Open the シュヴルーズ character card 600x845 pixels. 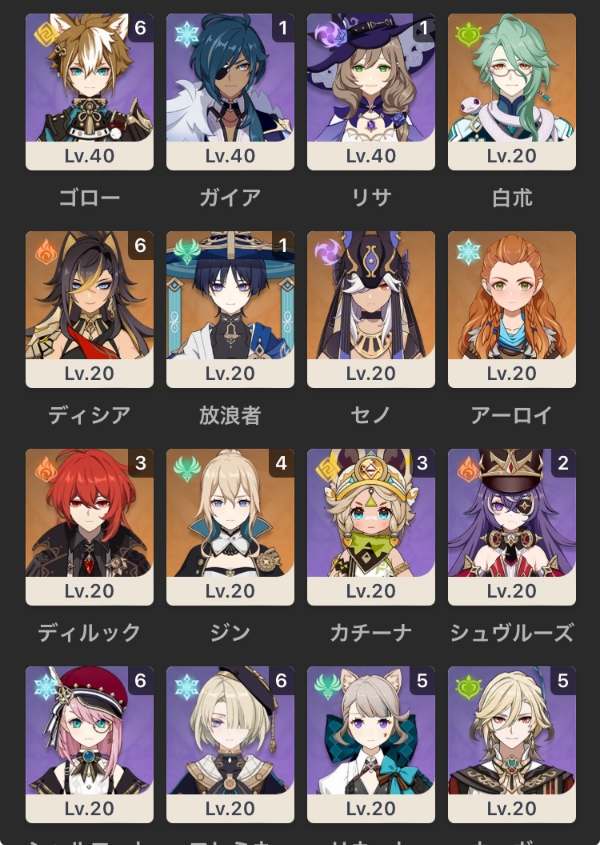click(x=512, y=526)
